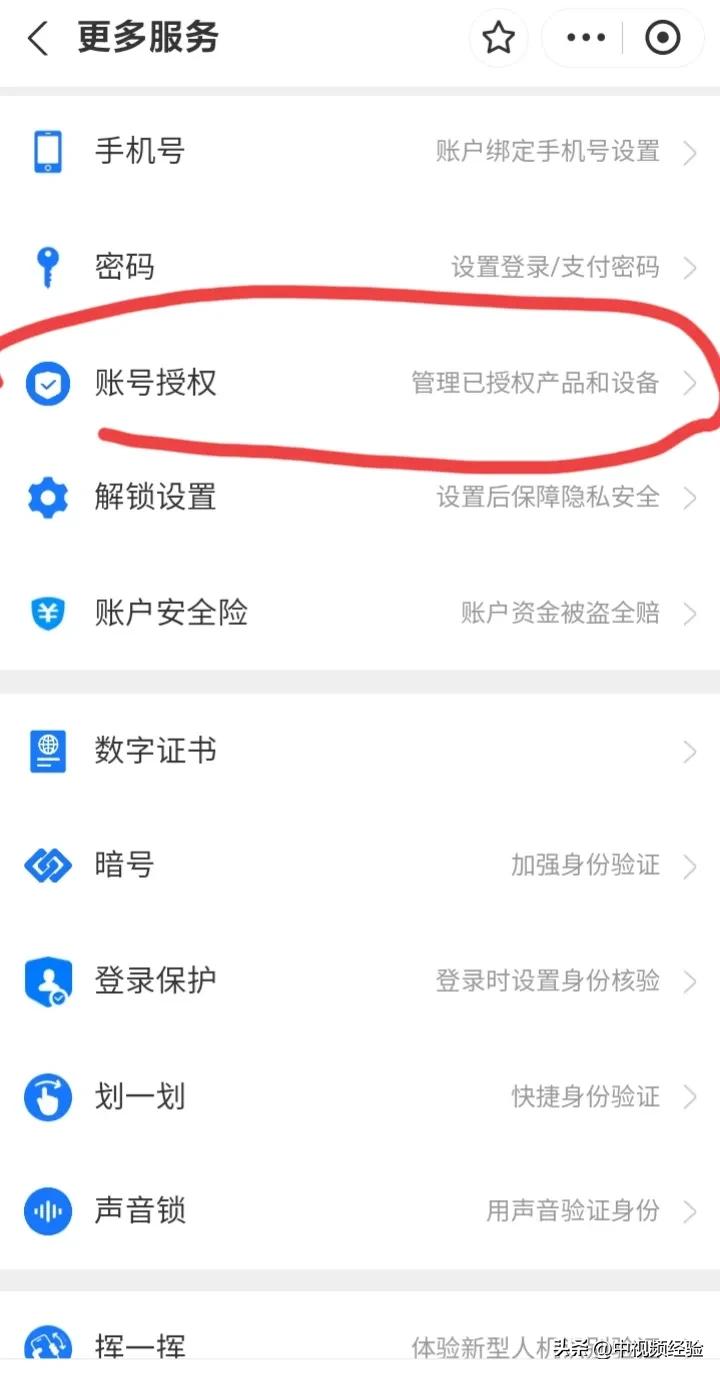Click the sound wave icon beside 声音锁
Image resolution: width=720 pixels, height=1374 pixels.
(46, 1212)
